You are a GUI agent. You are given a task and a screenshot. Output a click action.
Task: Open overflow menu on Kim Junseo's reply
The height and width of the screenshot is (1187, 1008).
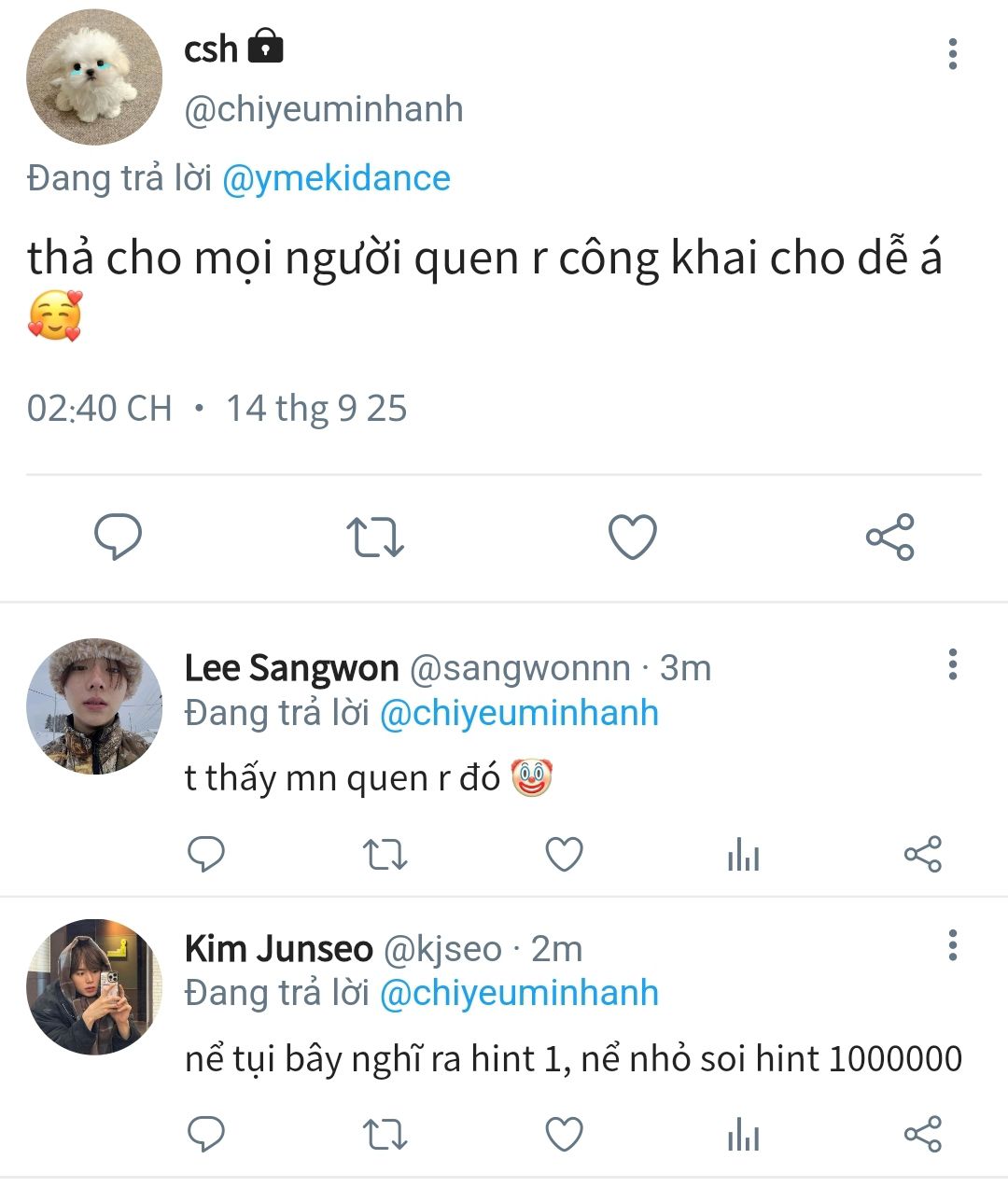coord(952,945)
